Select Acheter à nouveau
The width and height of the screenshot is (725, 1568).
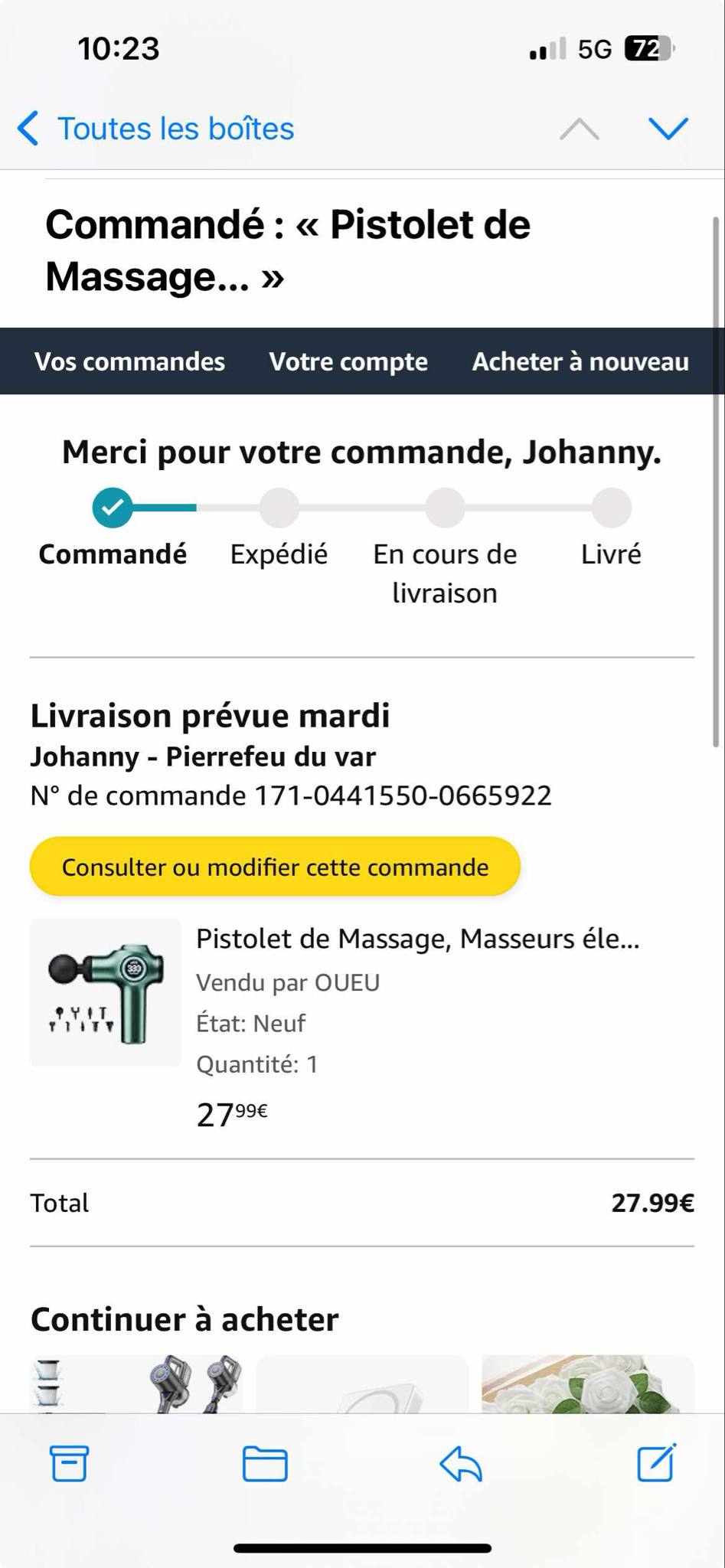[580, 361]
